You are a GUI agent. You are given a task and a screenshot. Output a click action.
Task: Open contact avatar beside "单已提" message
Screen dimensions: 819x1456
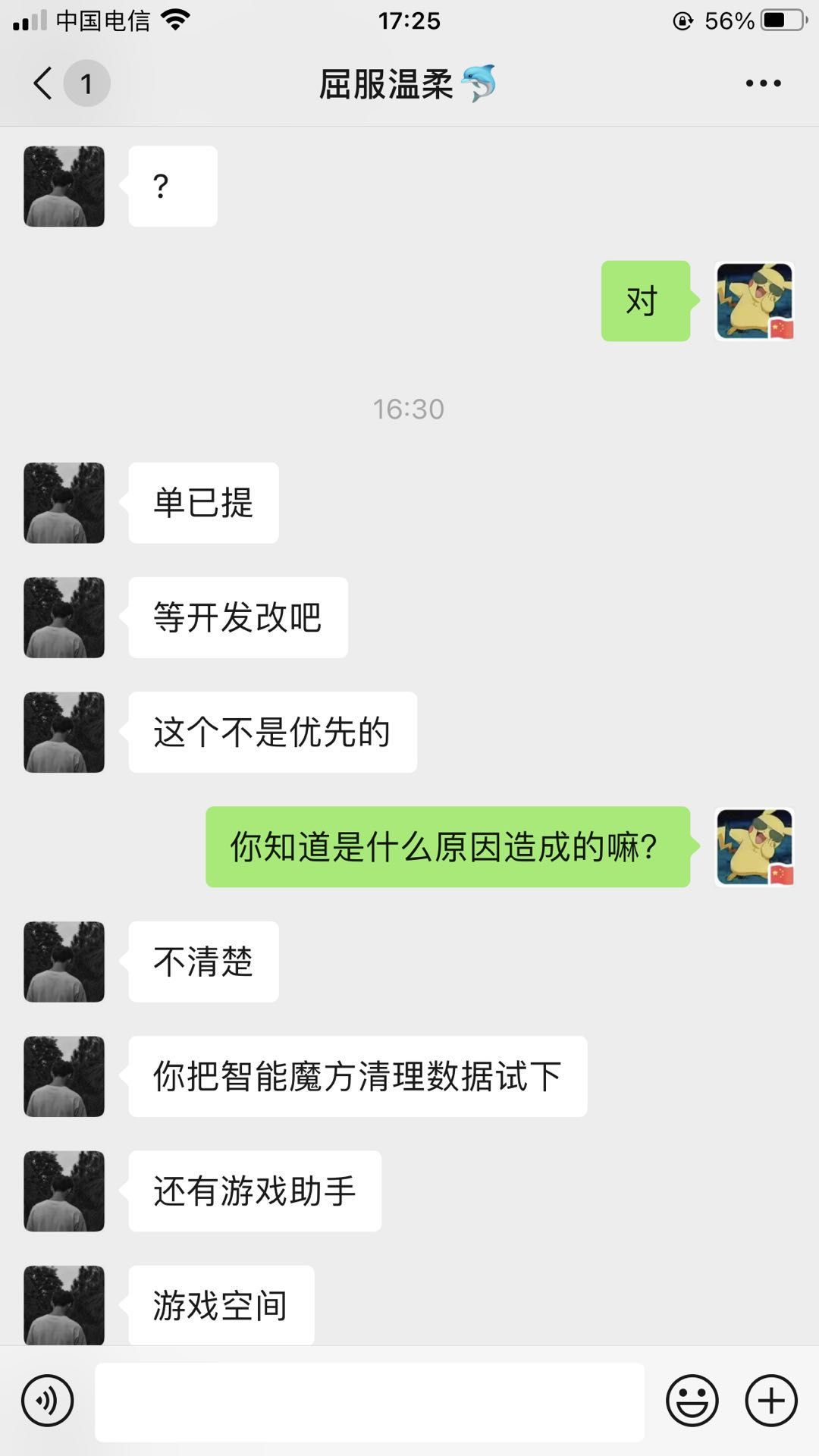point(64,503)
